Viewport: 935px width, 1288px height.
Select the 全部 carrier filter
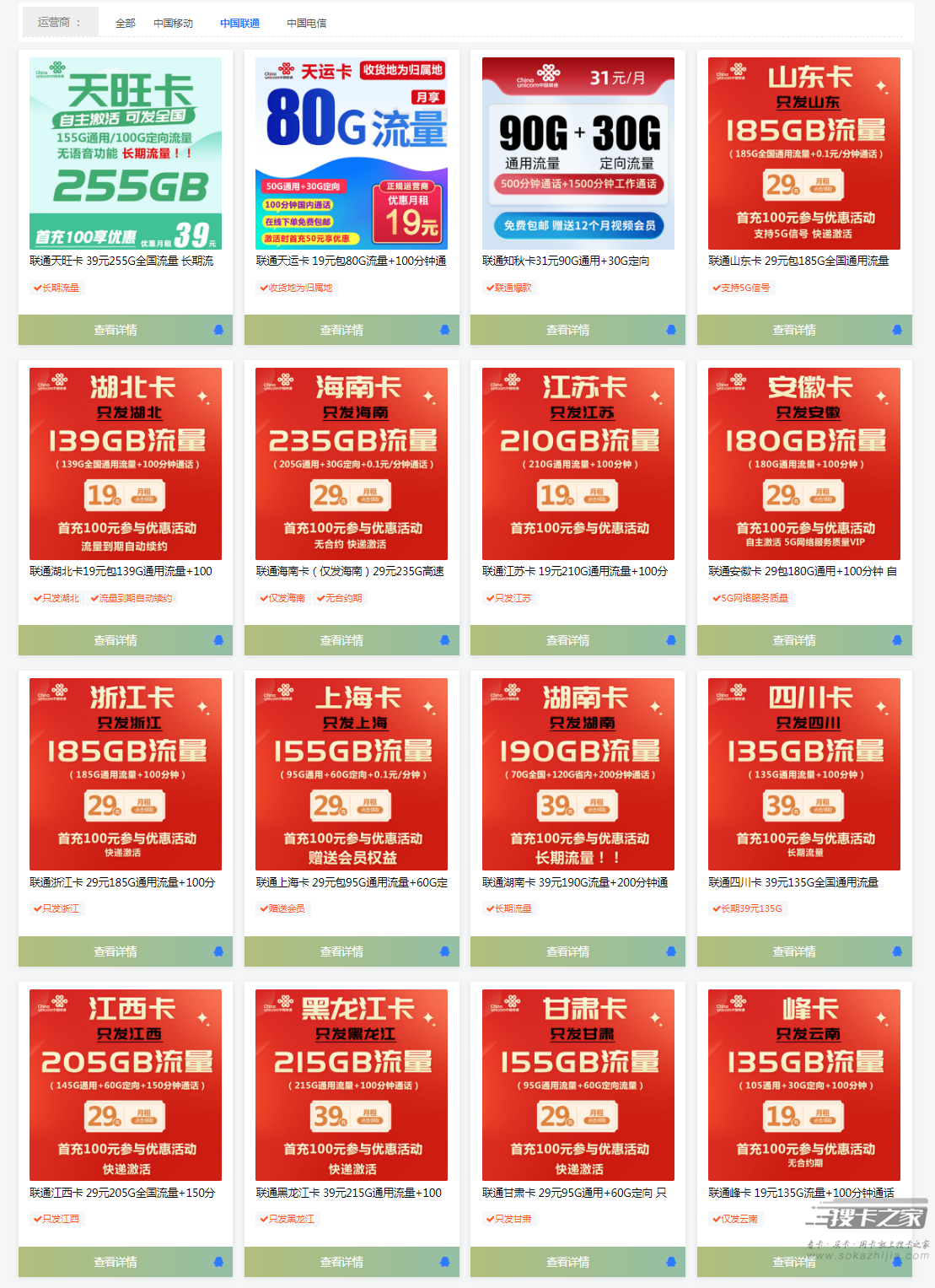click(x=125, y=24)
